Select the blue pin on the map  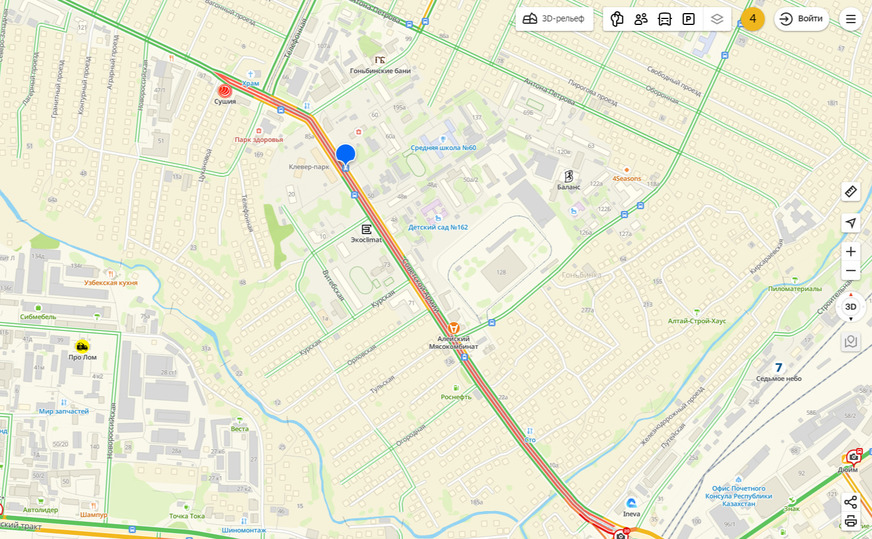(345, 155)
